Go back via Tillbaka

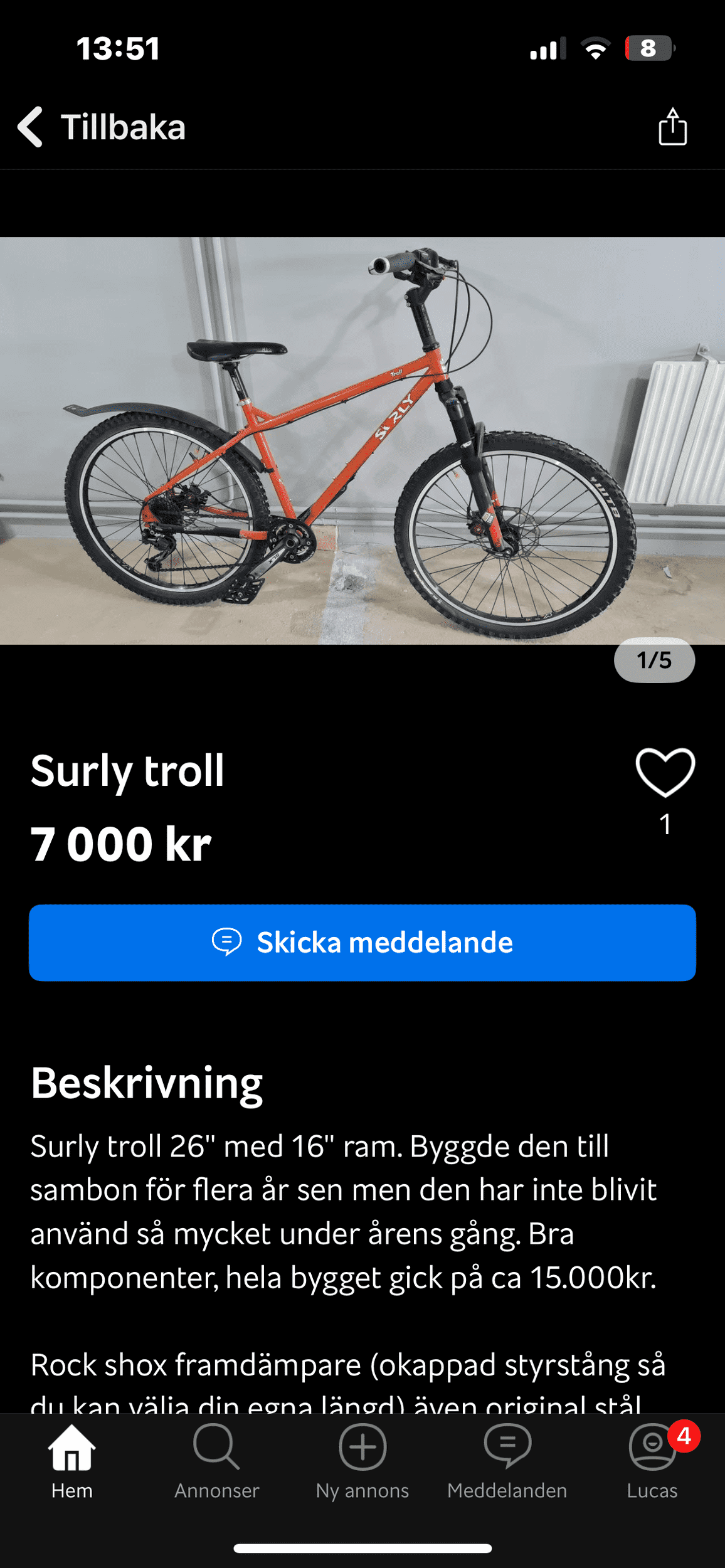(x=102, y=127)
